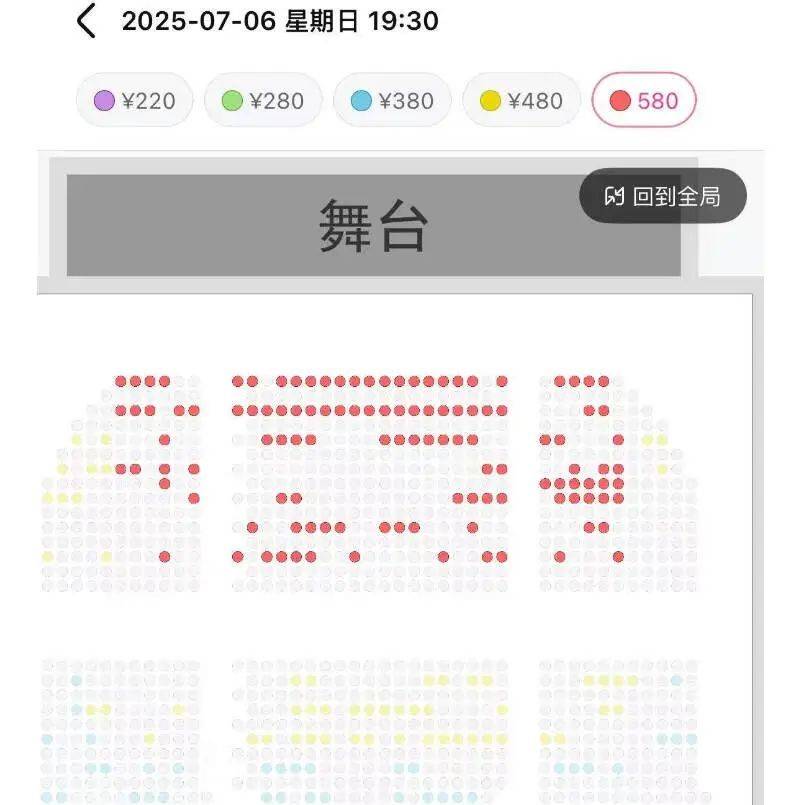Filter seats by the ¥220 price chip
785x805 pixels.
point(134,100)
